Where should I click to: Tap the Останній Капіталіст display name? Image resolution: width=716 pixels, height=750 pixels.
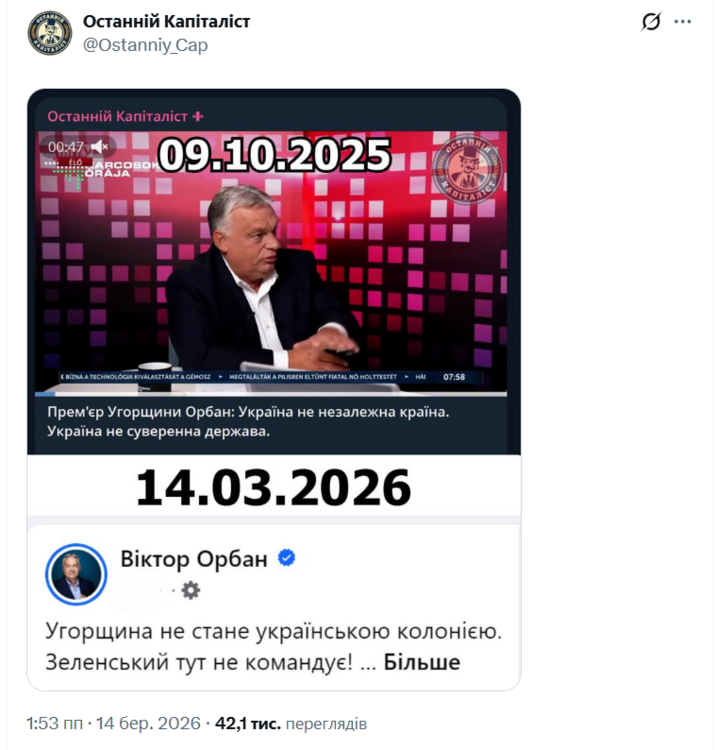(x=166, y=21)
